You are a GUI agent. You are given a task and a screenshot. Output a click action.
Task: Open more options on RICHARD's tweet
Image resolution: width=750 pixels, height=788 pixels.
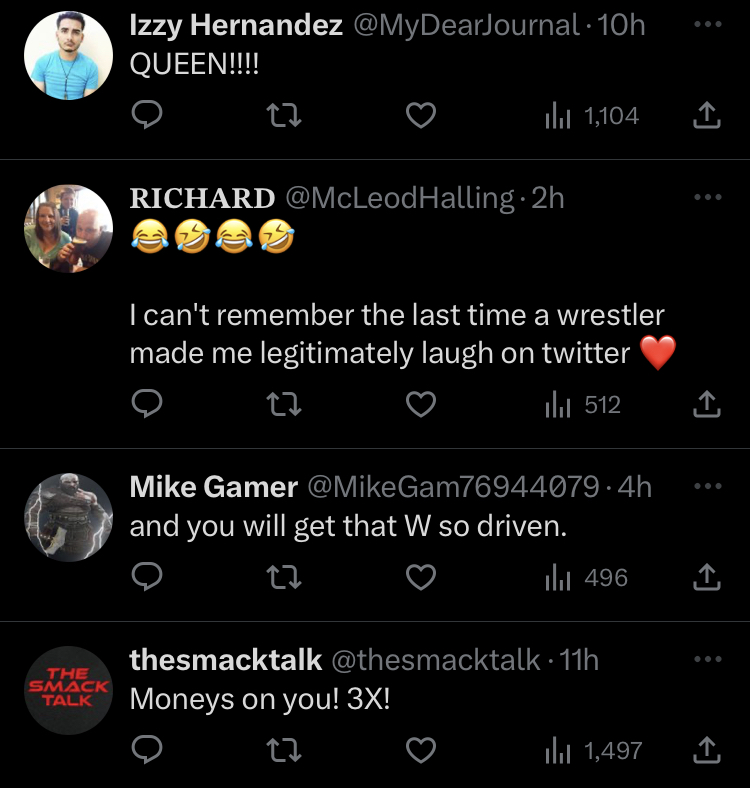click(706, 197)
